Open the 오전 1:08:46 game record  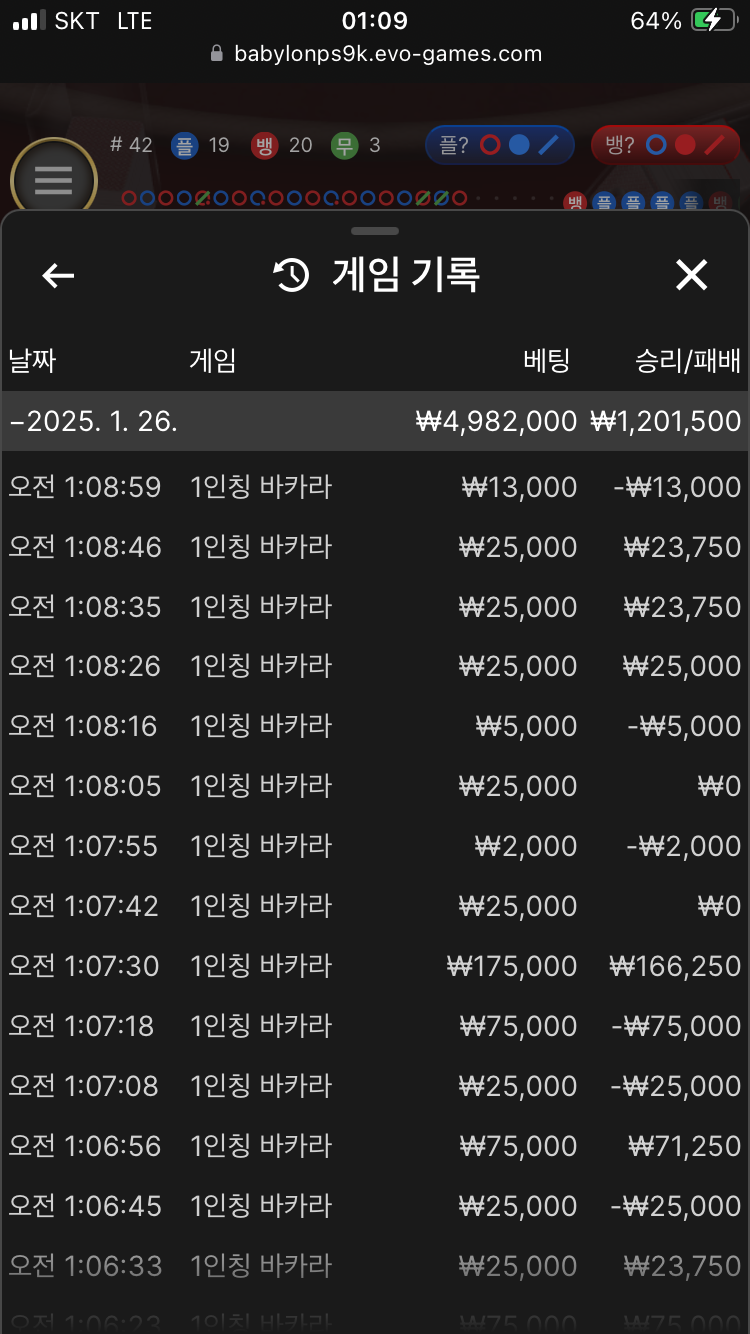(x=375, y=547)
